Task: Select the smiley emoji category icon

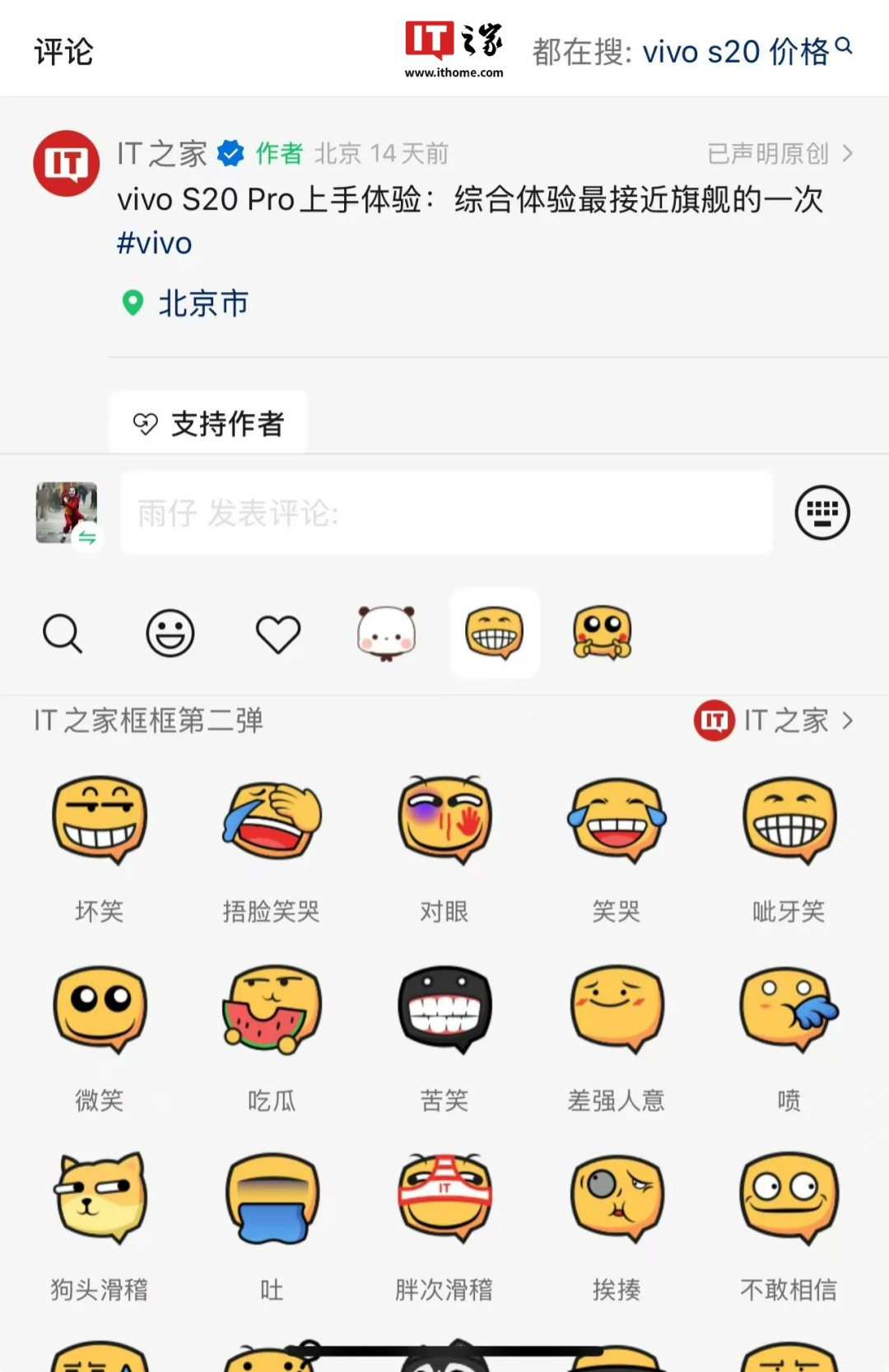Action: click(170, 634)
